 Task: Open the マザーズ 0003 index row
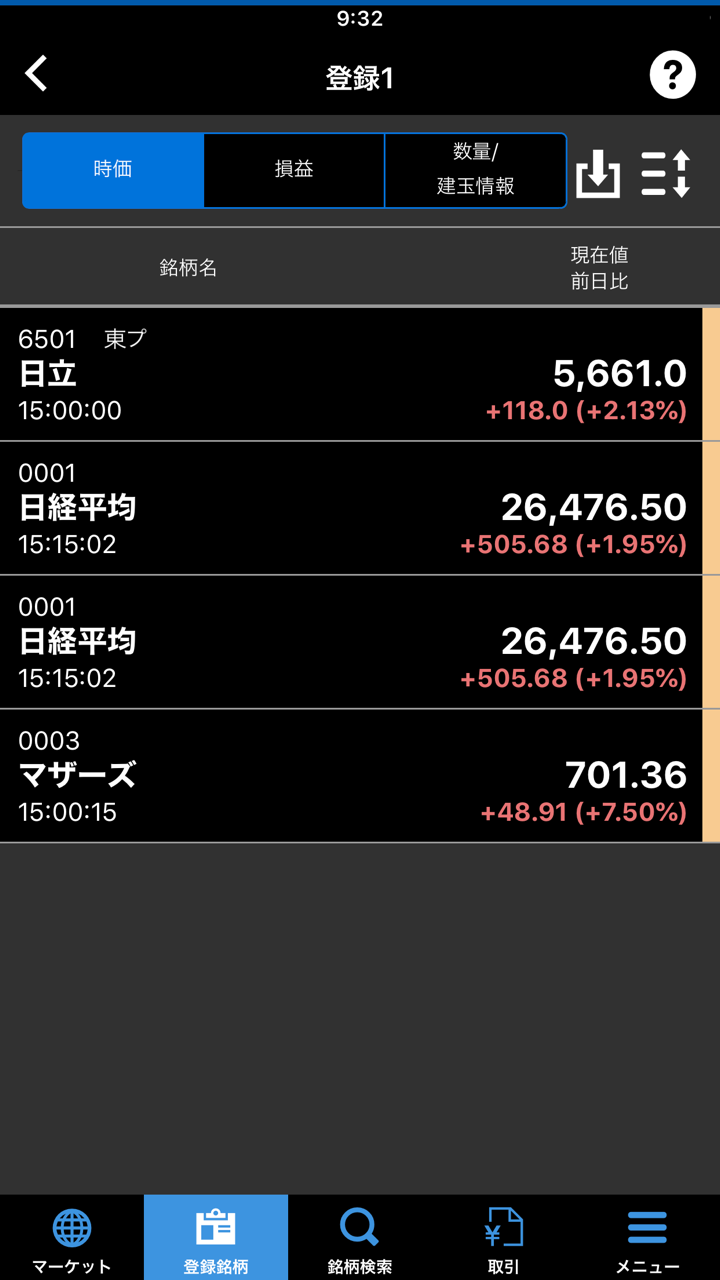point(350,776)
